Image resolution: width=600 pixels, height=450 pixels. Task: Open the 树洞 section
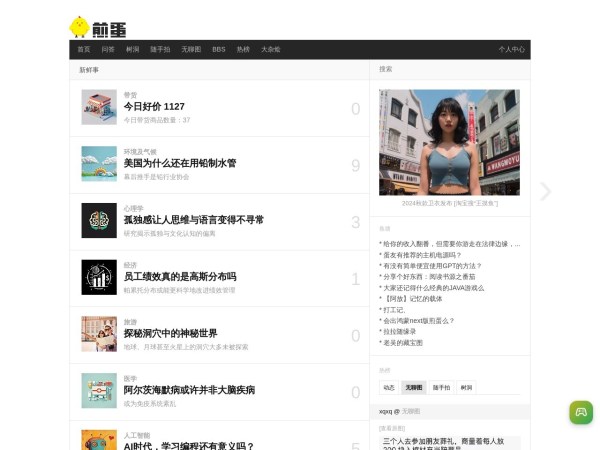133,49
